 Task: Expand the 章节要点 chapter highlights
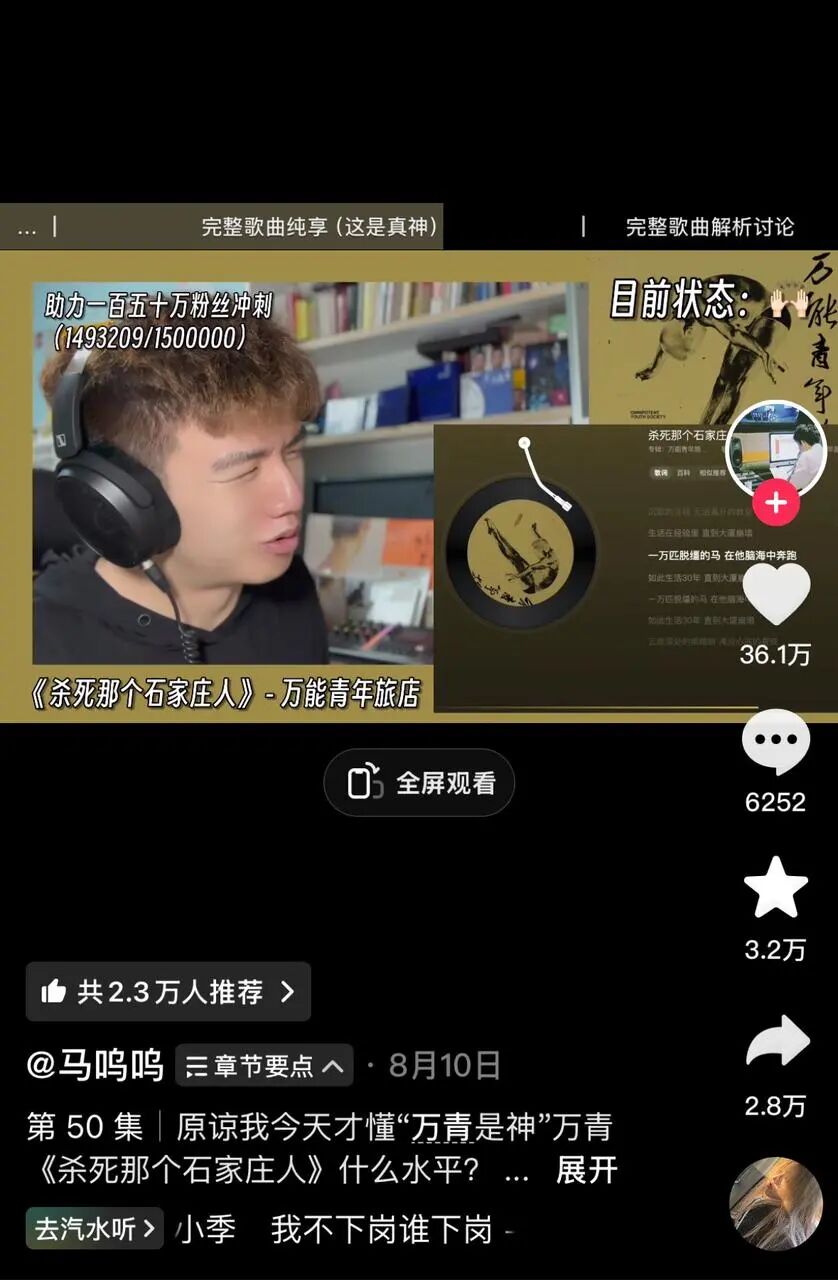[x=264, y=1066]
